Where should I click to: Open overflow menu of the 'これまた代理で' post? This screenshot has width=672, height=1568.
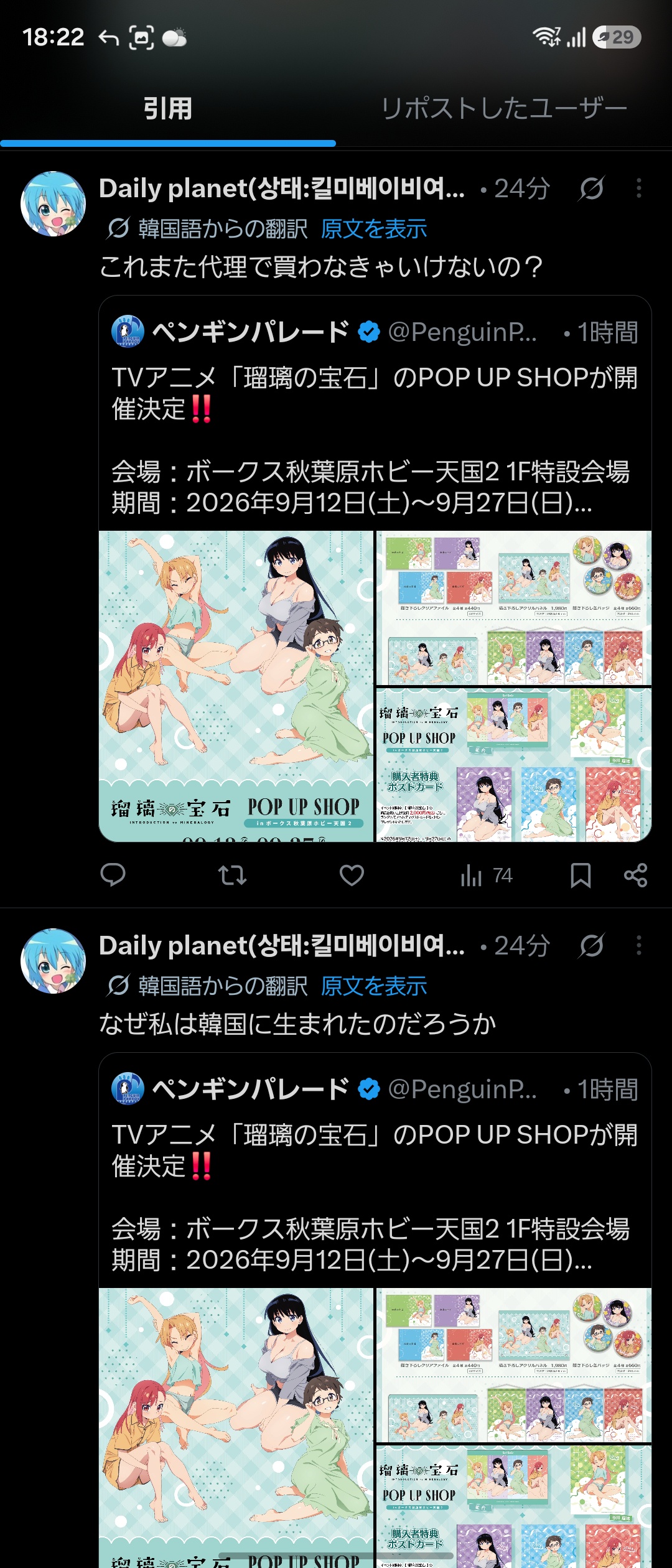click(x=638, y=188)
